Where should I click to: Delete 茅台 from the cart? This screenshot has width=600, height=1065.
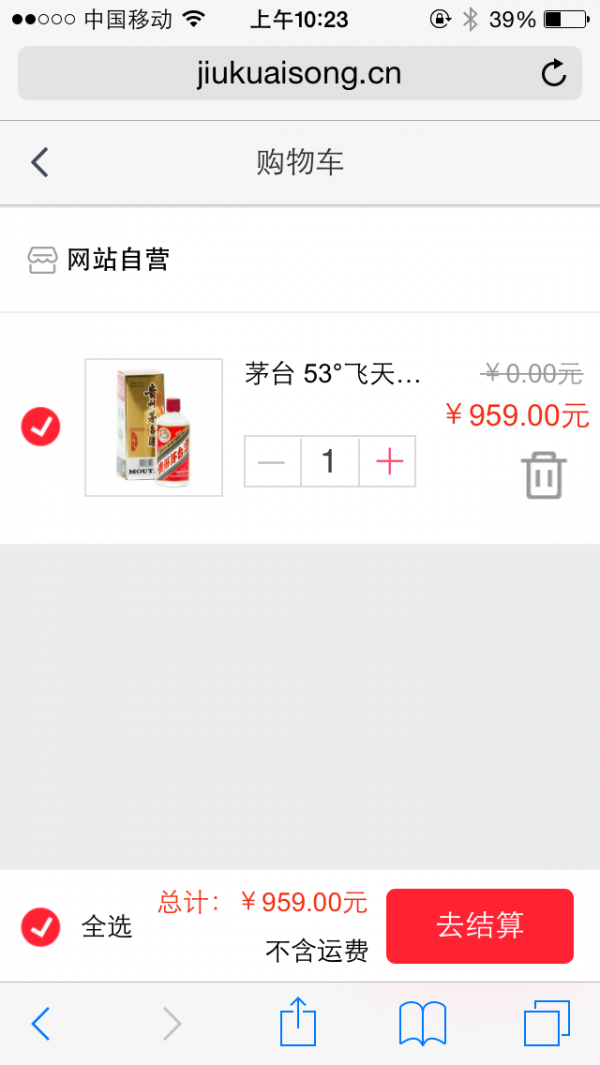(544, 475)
